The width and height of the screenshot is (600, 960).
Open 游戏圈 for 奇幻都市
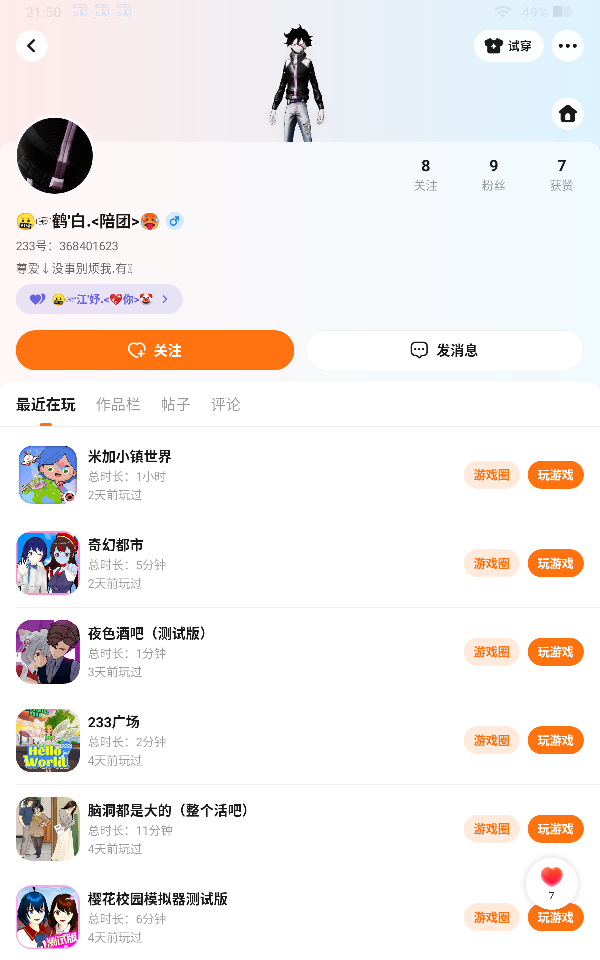[x=491, y=563]
